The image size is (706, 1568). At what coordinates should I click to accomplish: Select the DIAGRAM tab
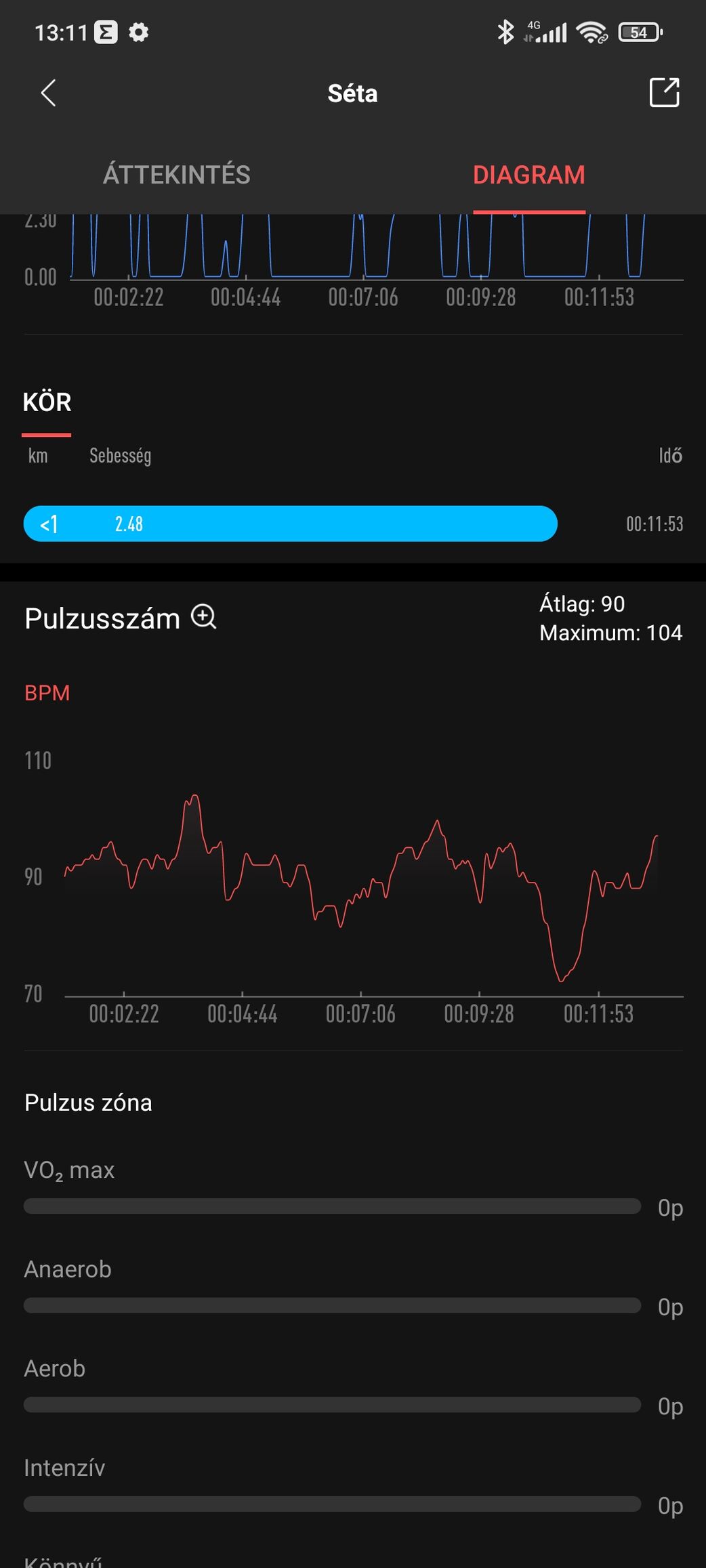pyautogui.click(x=528, y=175)
